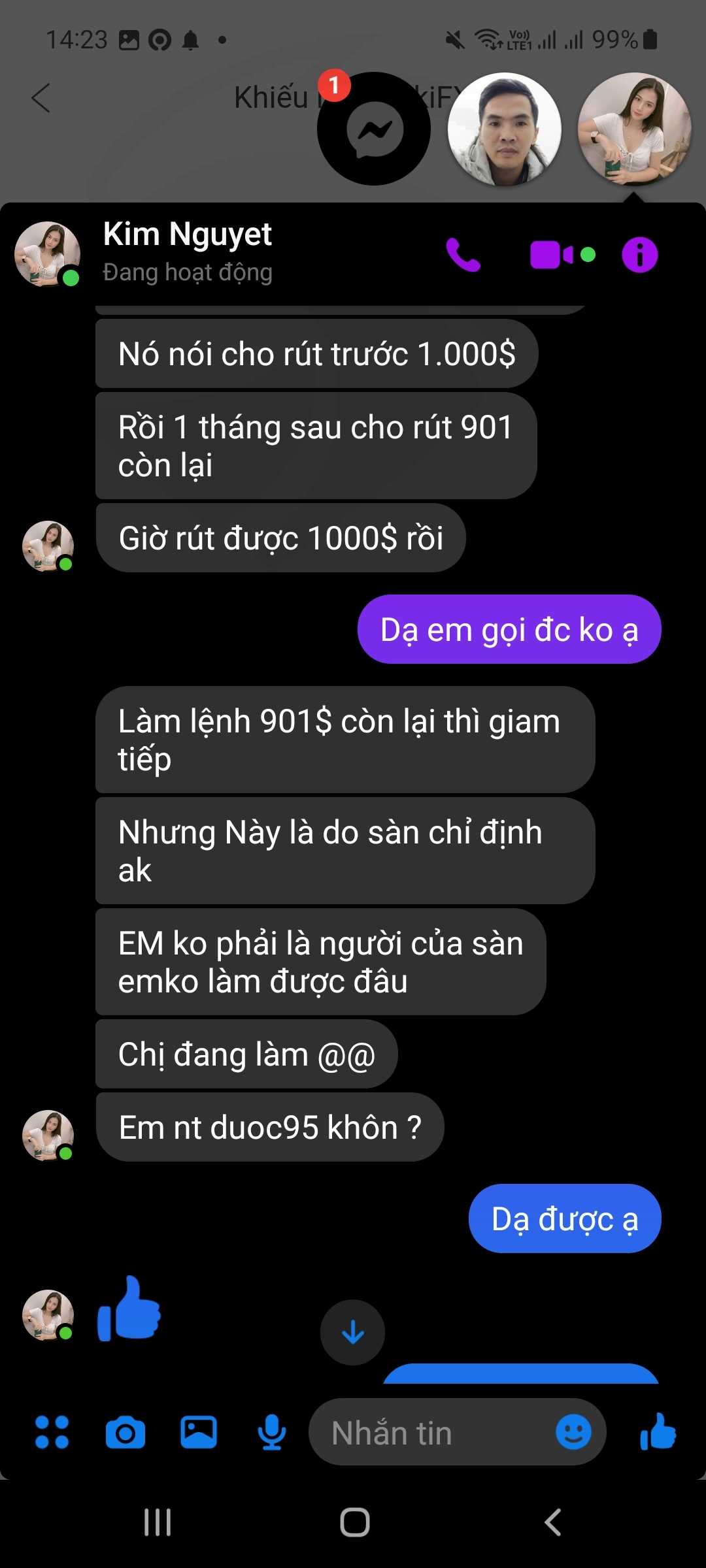The image size is (706, 1568).
Task: Open Kim Nguyet's profile from the header
Action: [x=188, y=252]
